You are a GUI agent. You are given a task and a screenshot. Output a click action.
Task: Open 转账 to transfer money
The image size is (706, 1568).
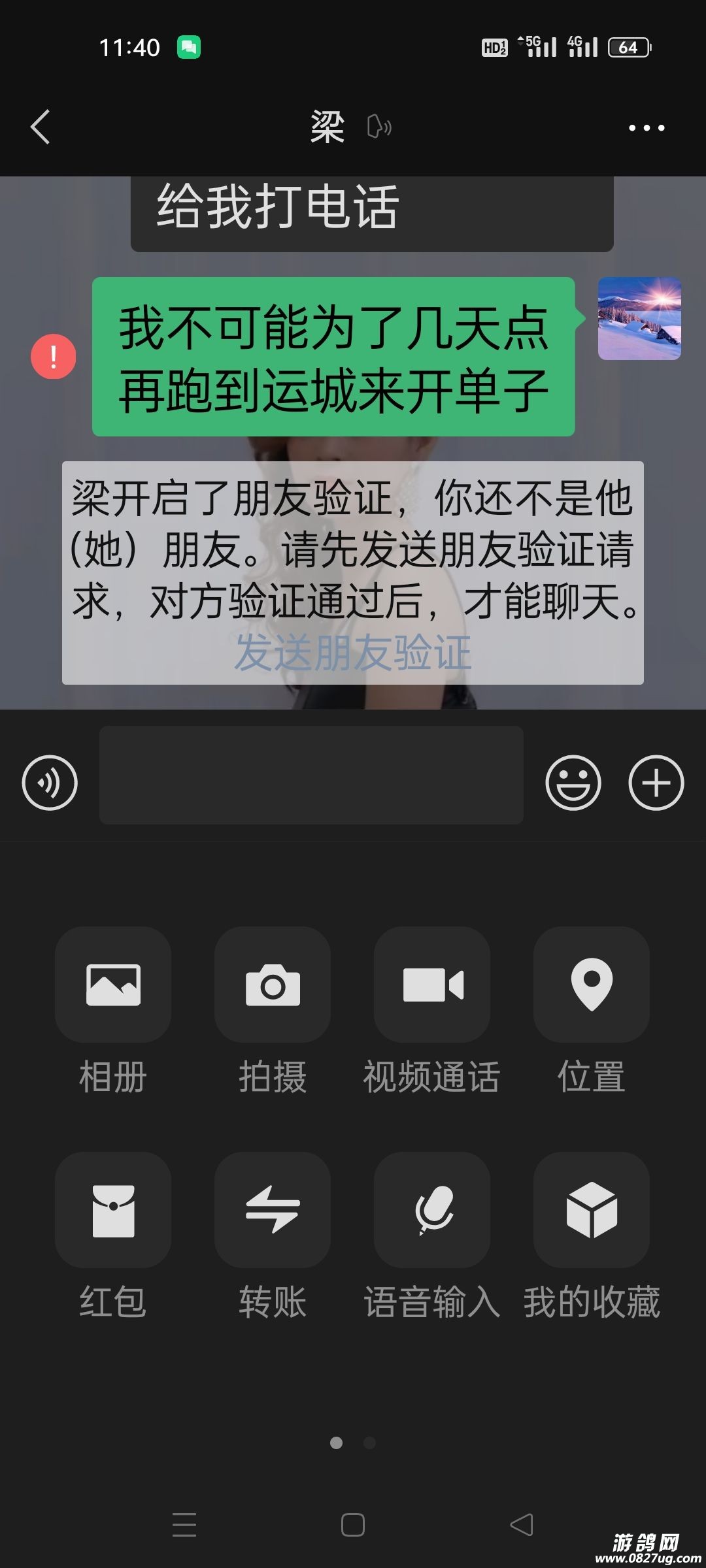coord(273,1210)
